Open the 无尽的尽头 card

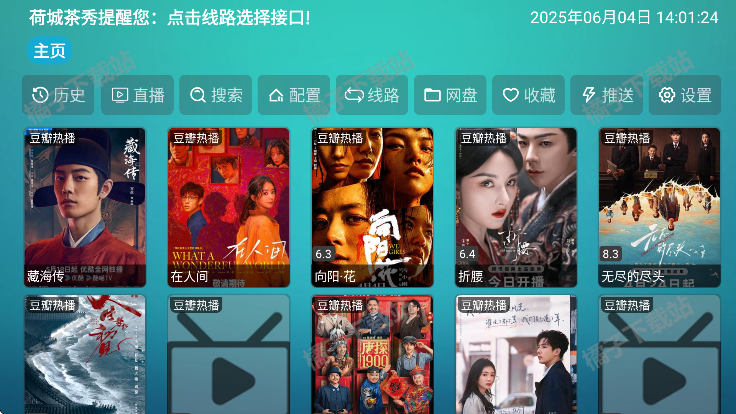pyautogui.click(x=660, y=207)
